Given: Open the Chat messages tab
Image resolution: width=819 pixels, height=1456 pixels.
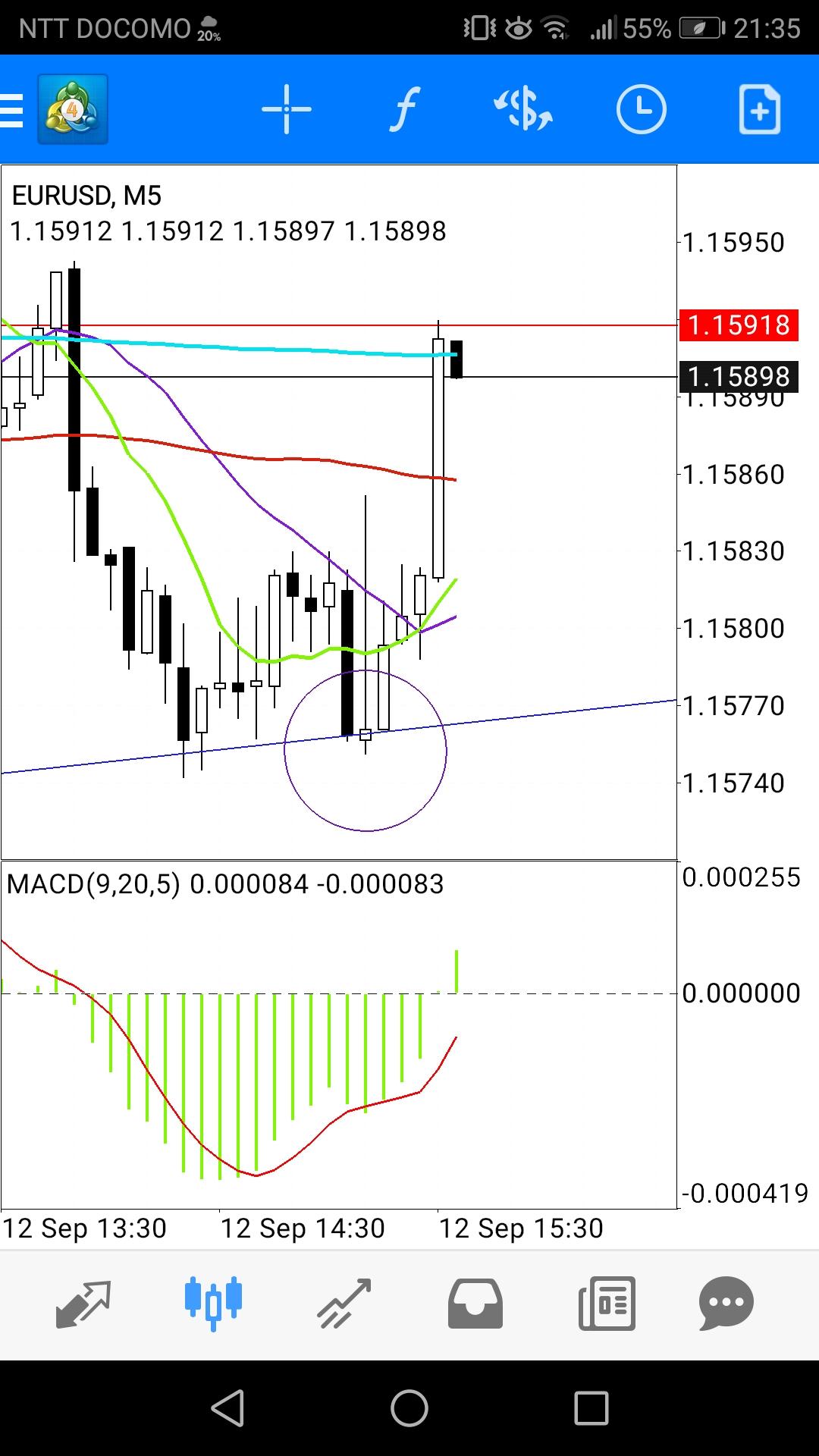Looking at the screenshot, I should 726,1304.
